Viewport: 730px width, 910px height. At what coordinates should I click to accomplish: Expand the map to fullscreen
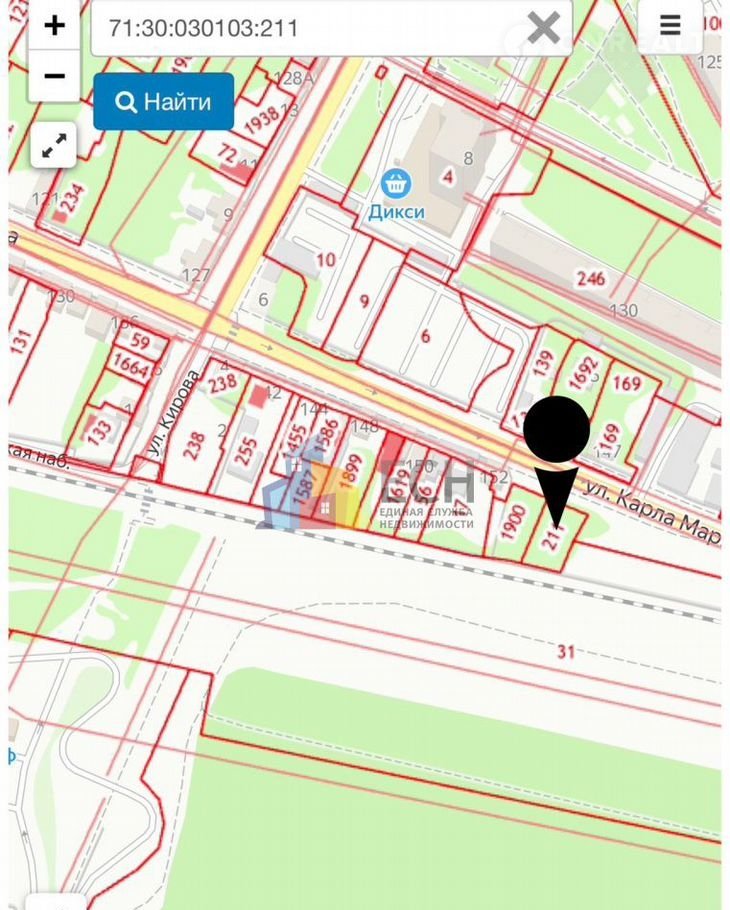(x=54, y=146)
